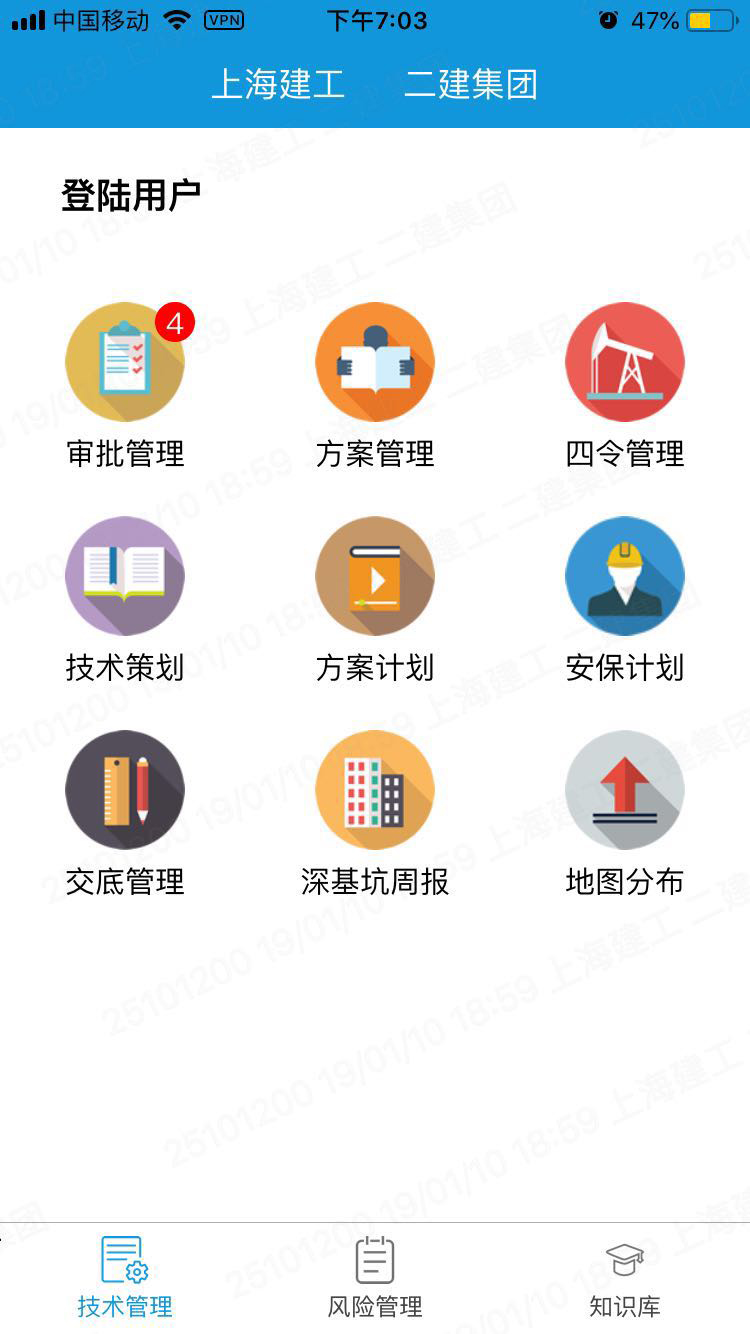The image size is (750, 1334).
Task: Open the 方案管理 module
Action: (375, 362)
